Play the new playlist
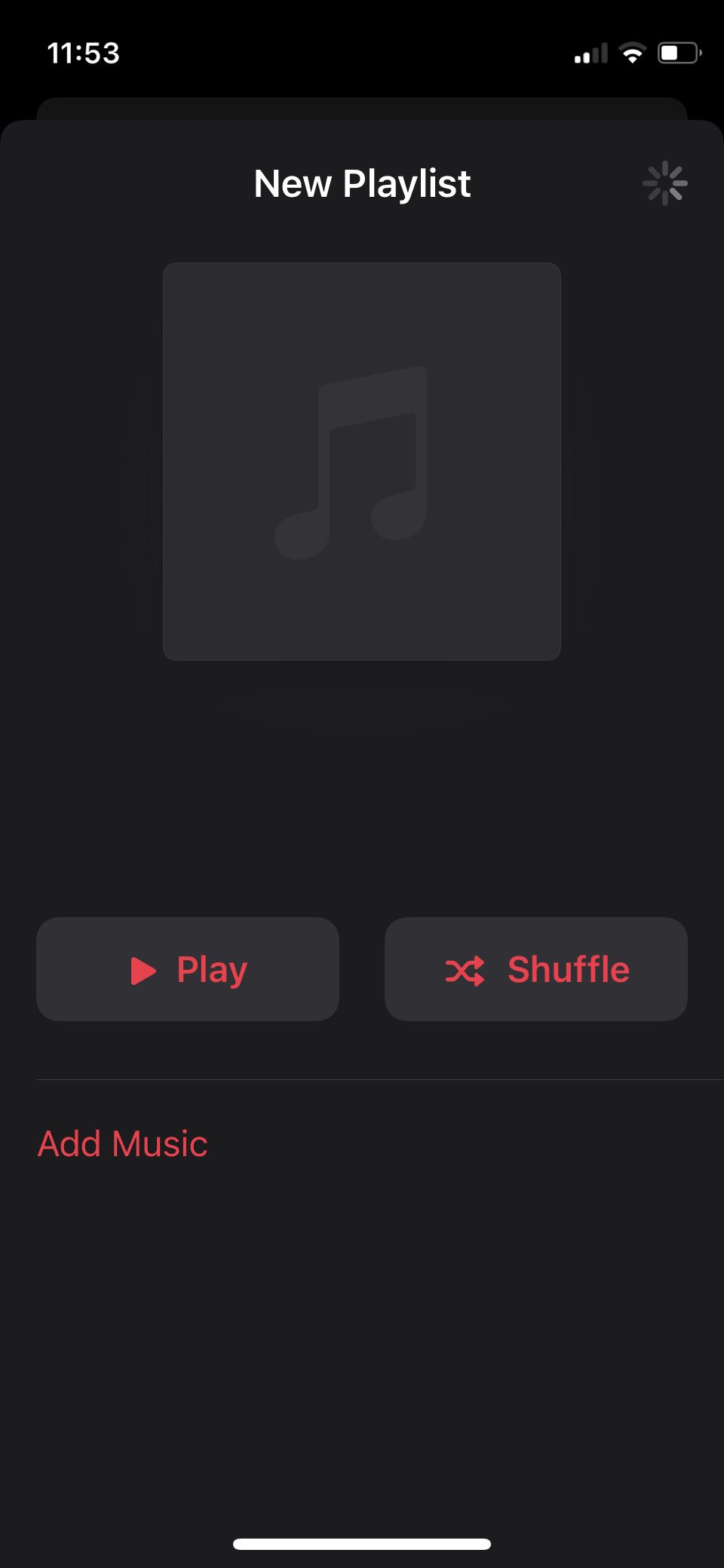The image size is (724, 1568). (x=188, y=969)
